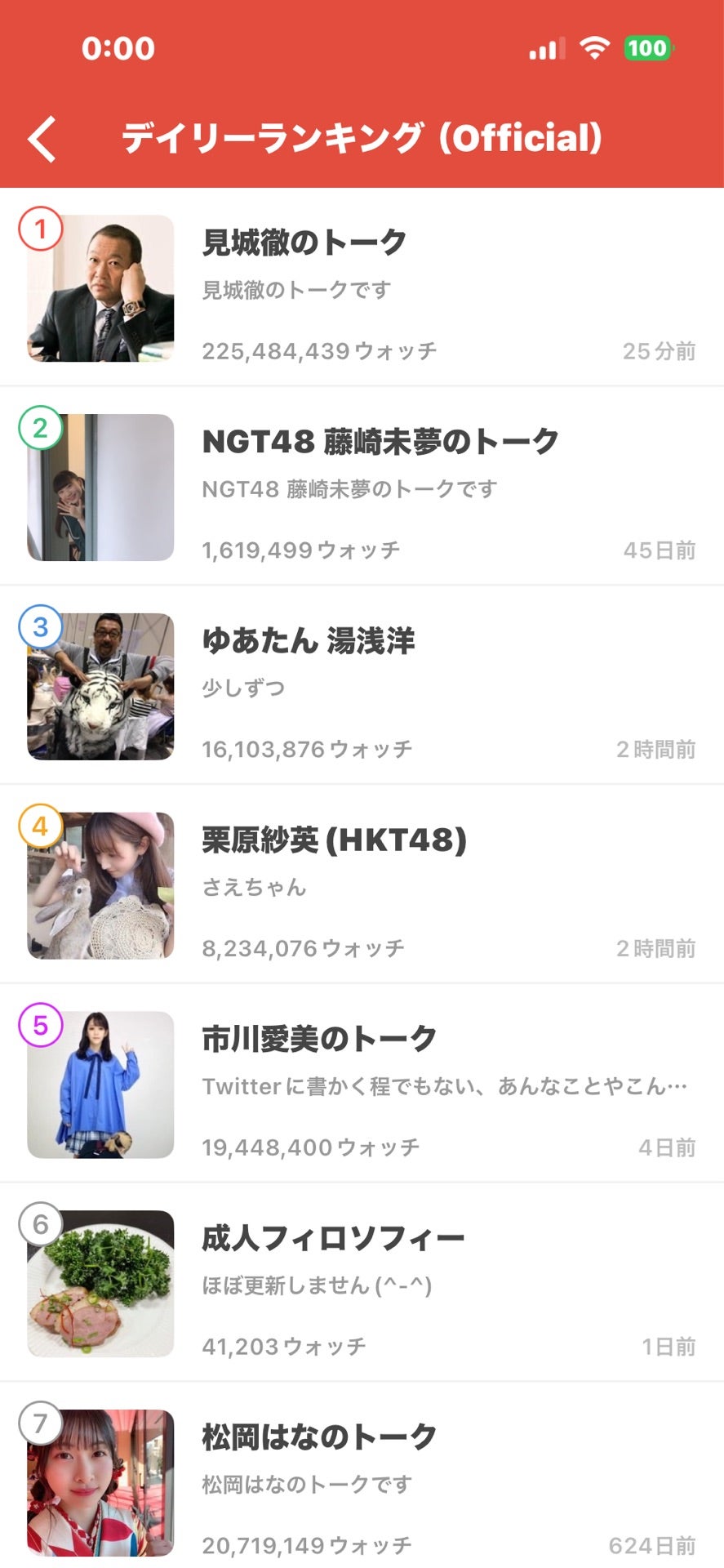Open the 成人フィロソフィー talk

pos(362,1284)
